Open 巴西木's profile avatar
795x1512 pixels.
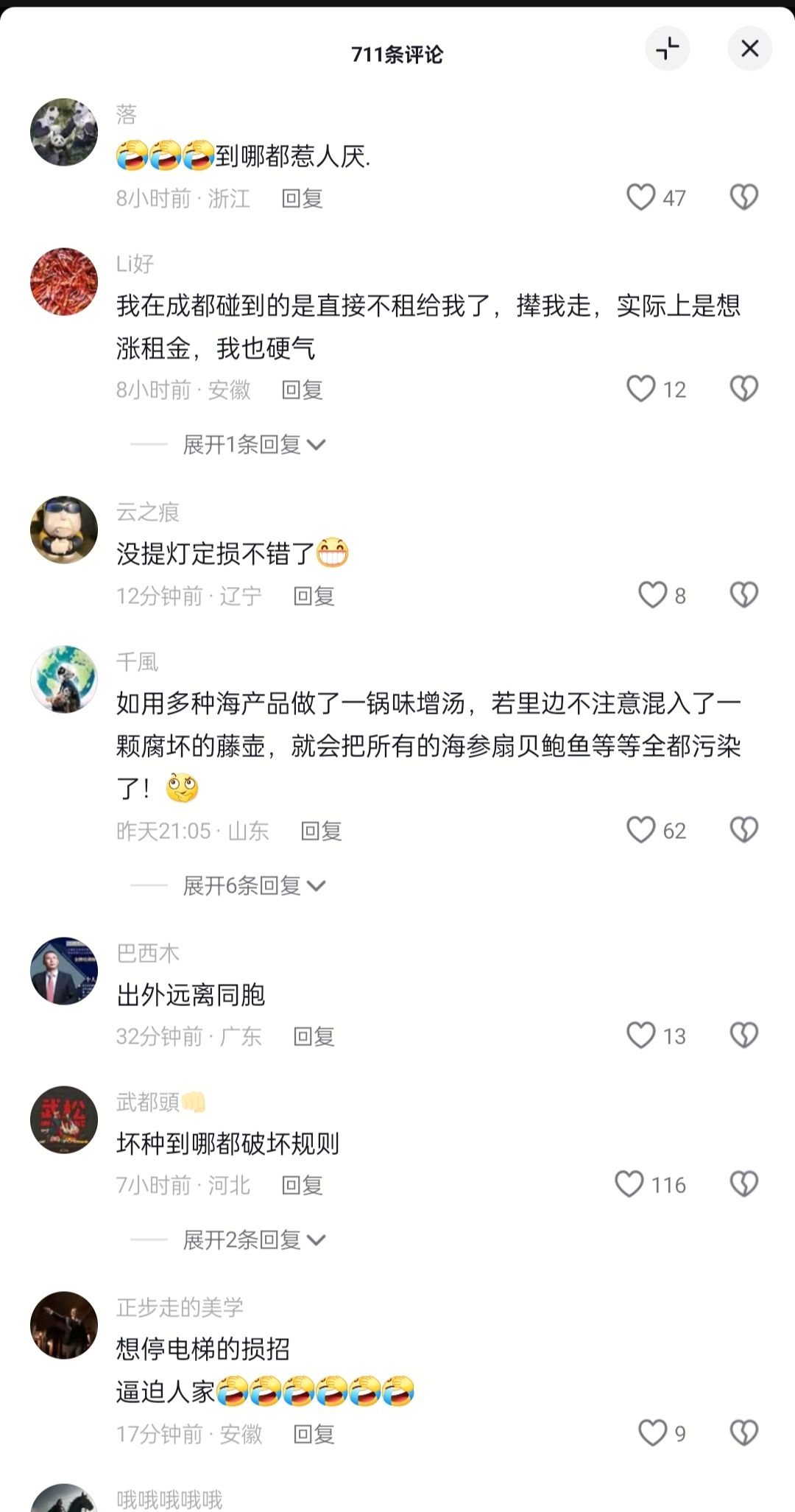(64, 971)
